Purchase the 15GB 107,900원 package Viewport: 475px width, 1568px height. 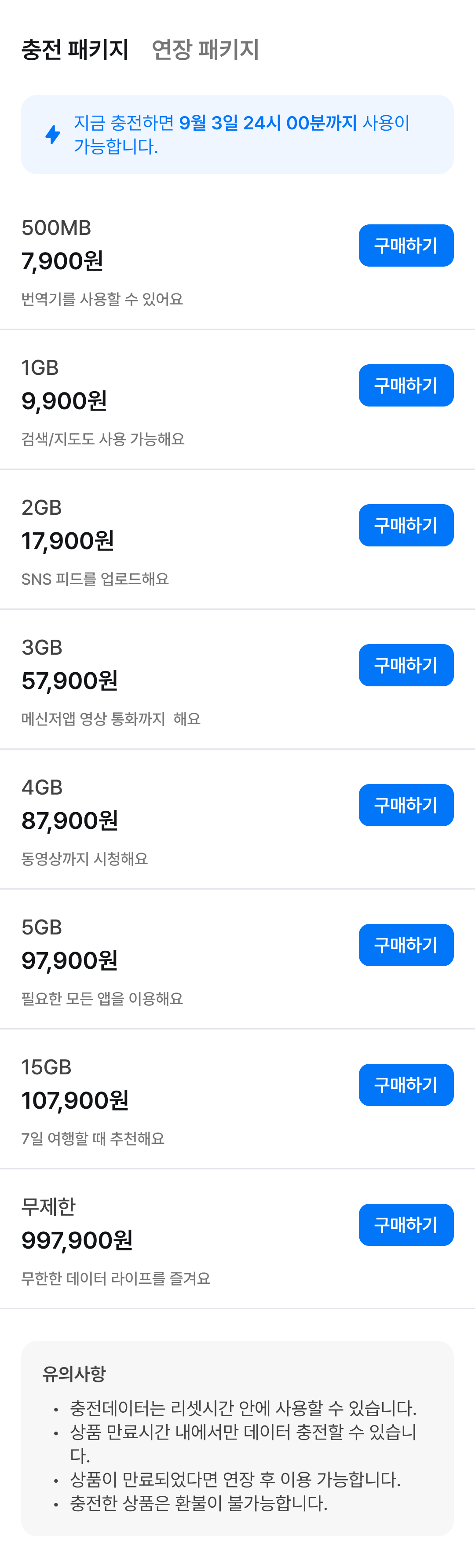coord(406,1085)
